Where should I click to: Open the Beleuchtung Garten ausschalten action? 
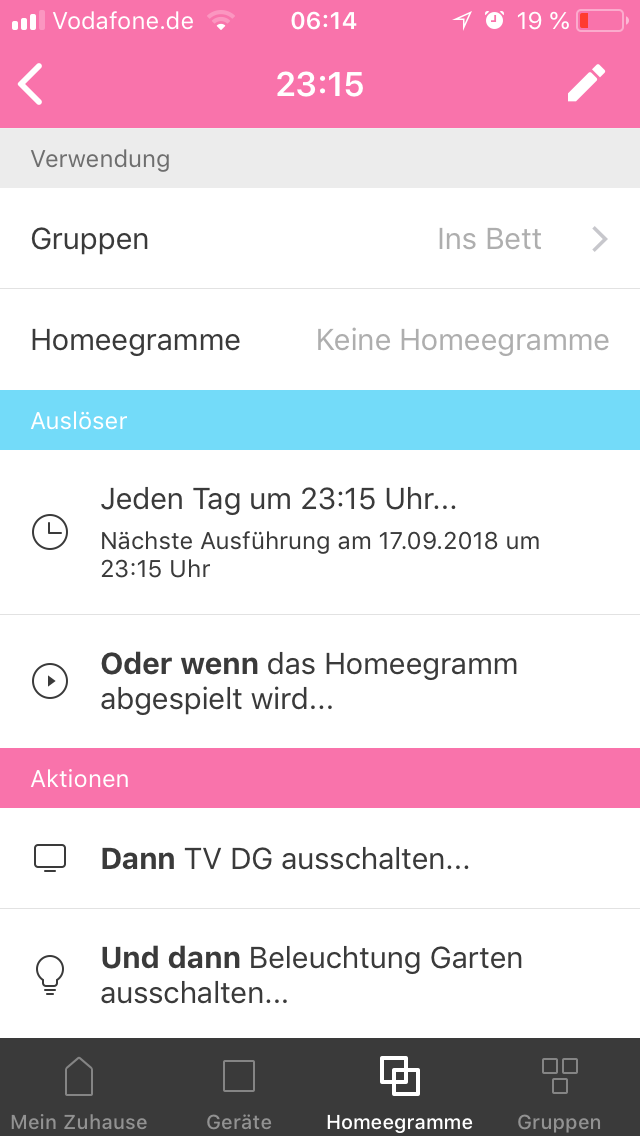pos(320,974)
